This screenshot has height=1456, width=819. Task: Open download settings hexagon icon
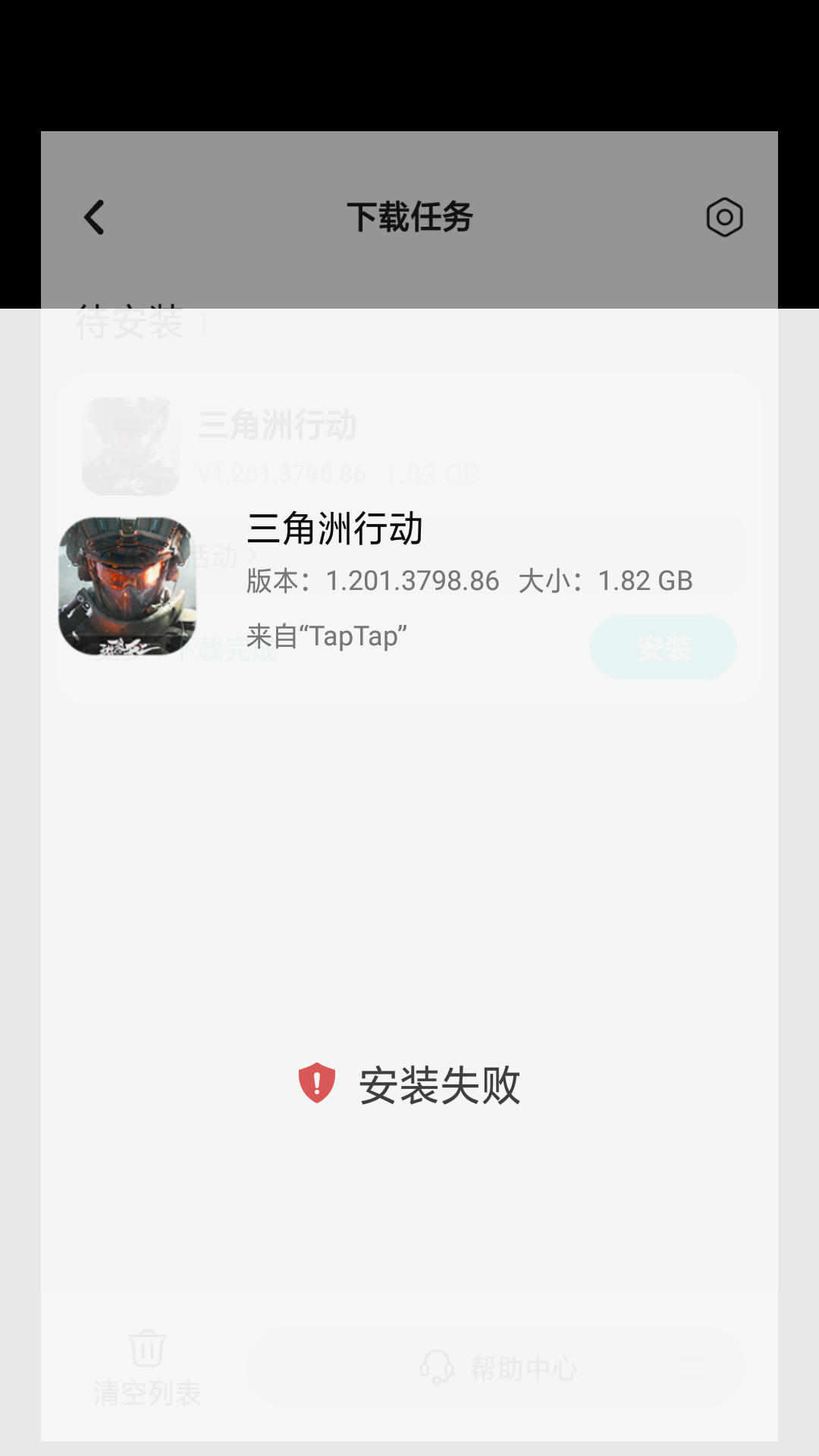pos(724,218)
